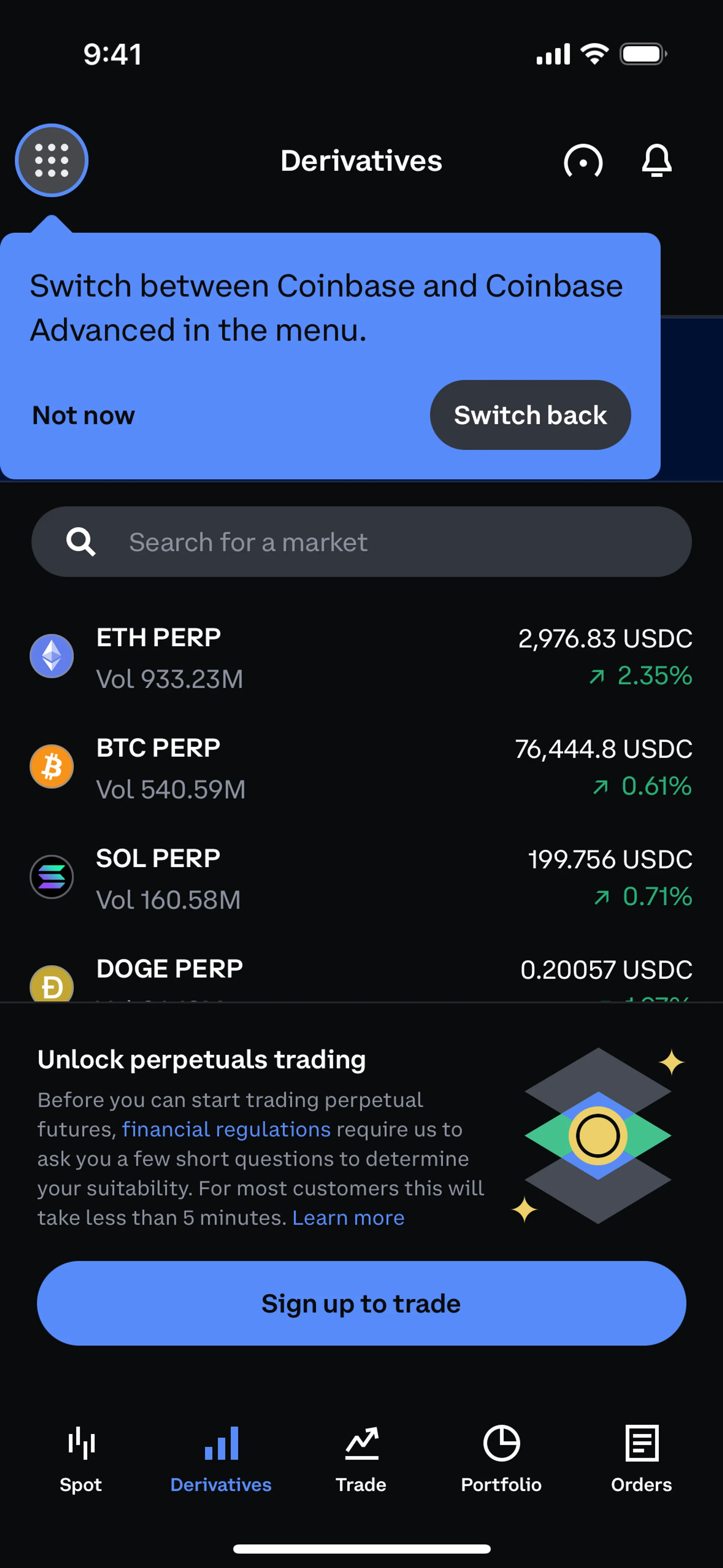Open the DOGE PERP market
The image size is (723, 1568).
[361, 974]
